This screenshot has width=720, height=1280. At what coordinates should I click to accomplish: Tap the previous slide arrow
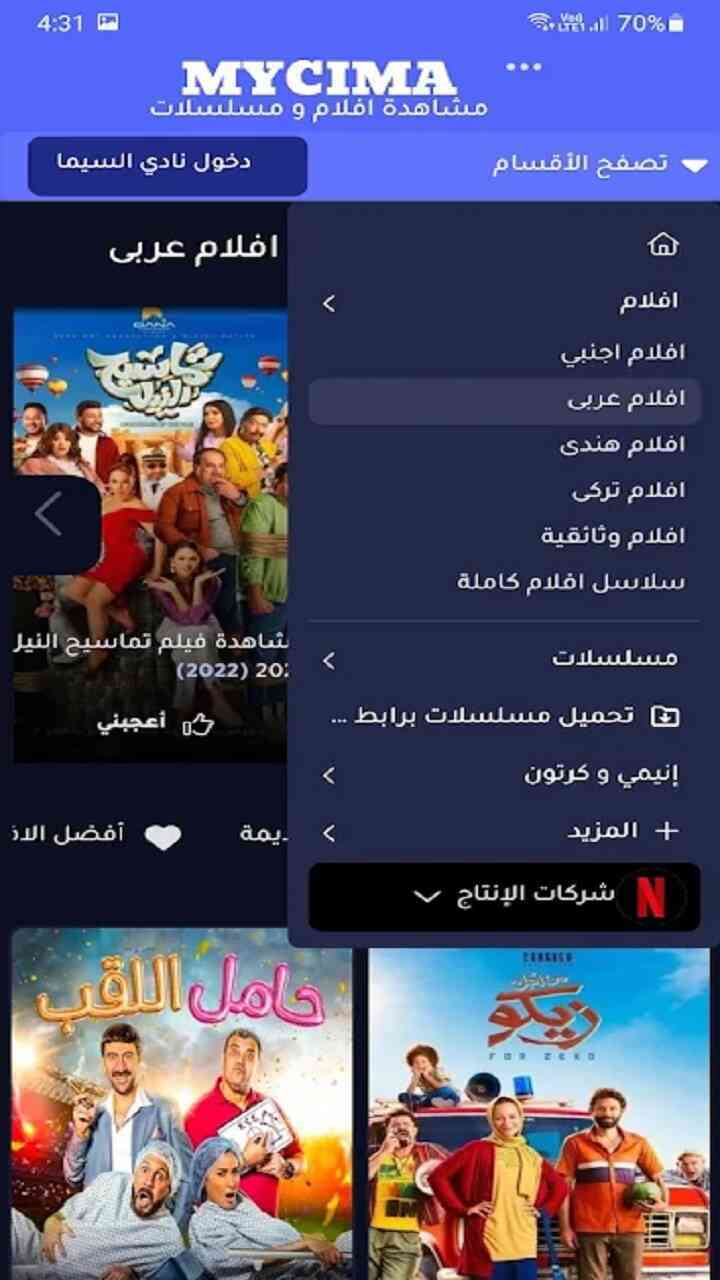point(48,514)
